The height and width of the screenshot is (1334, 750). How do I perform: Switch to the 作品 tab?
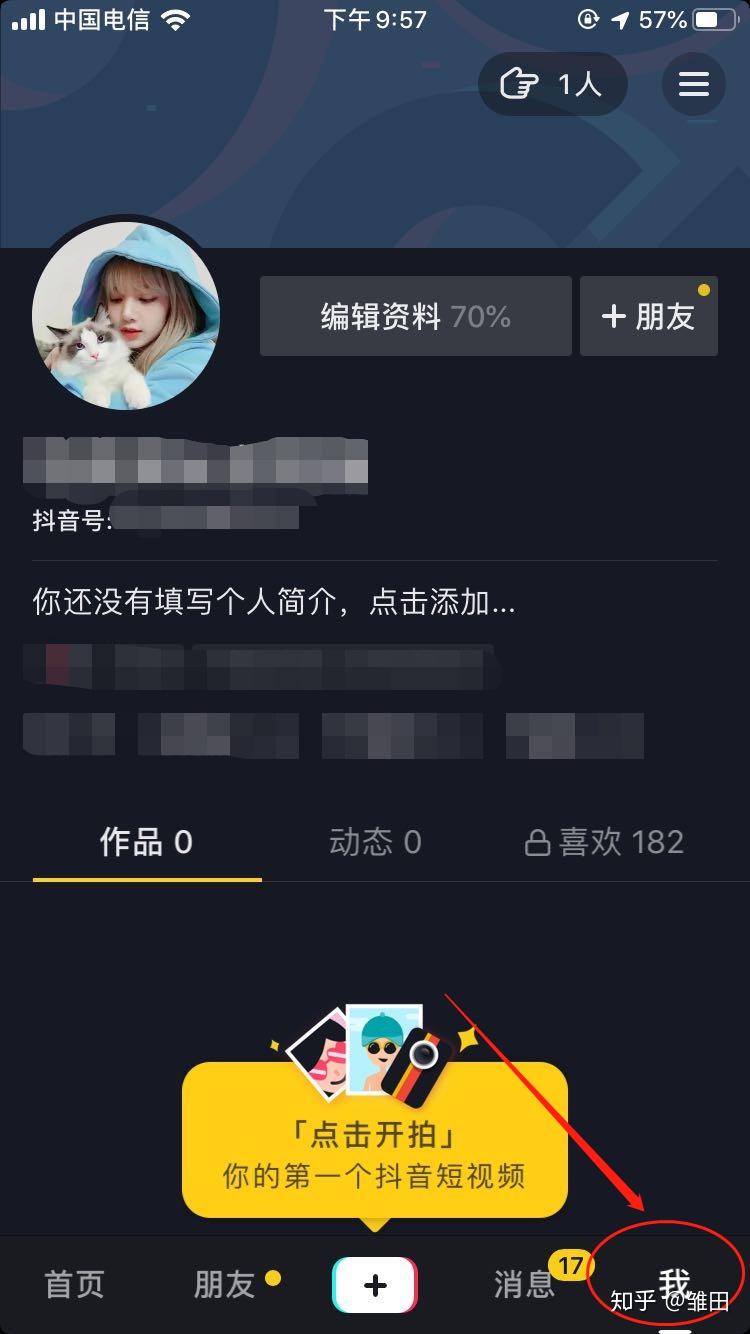146,842
